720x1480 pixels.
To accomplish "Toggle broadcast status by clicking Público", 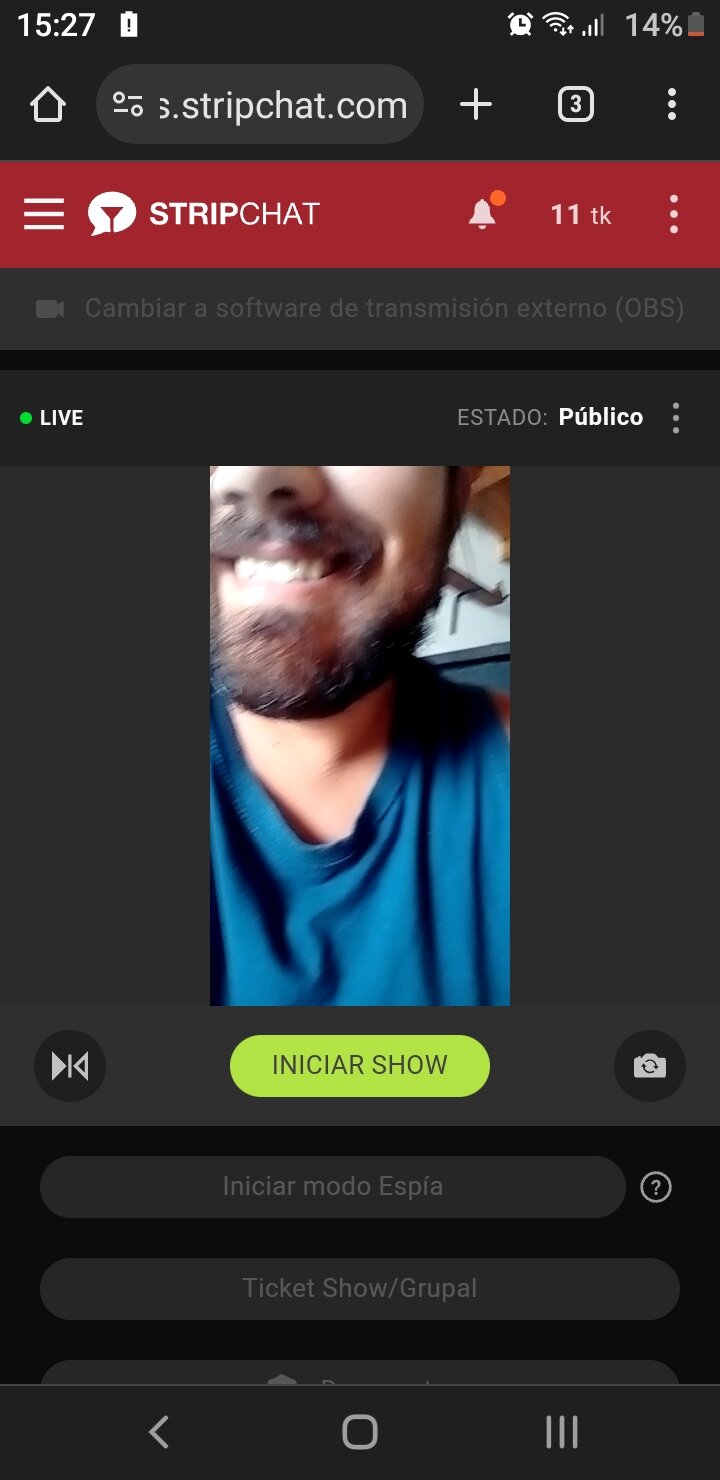I will click(600, 417).
